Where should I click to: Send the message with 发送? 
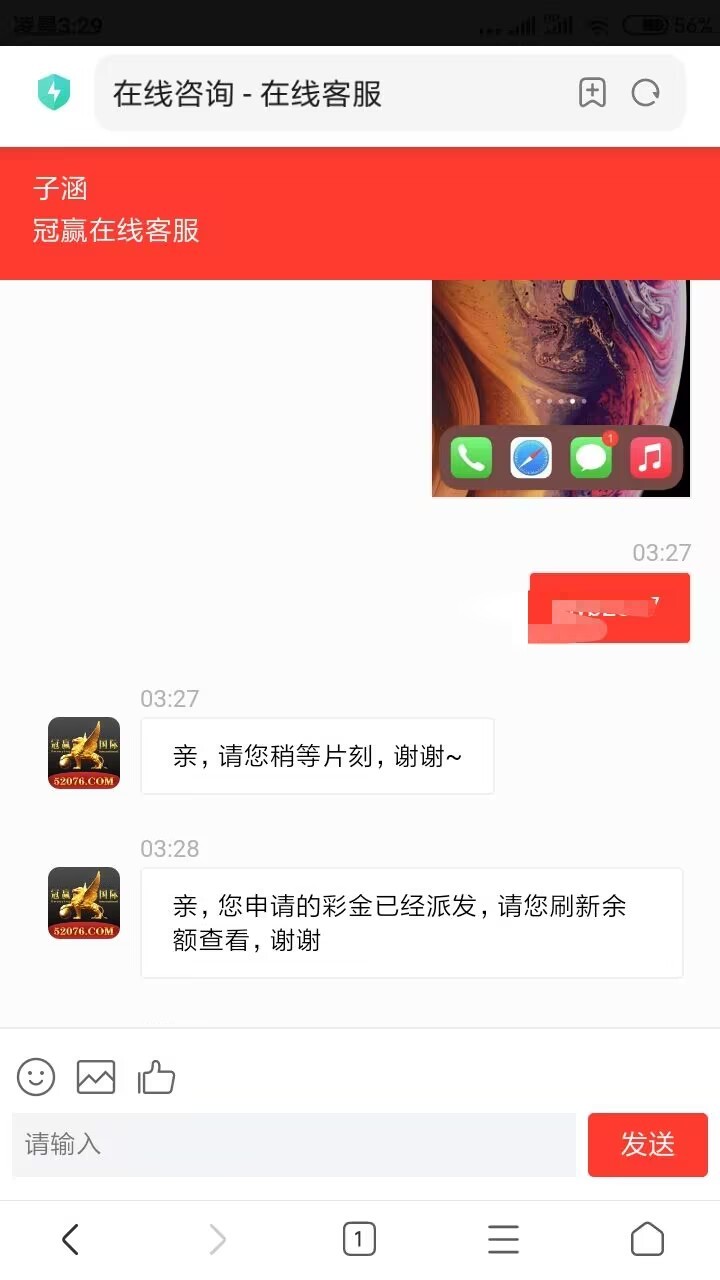(647, 1144)
